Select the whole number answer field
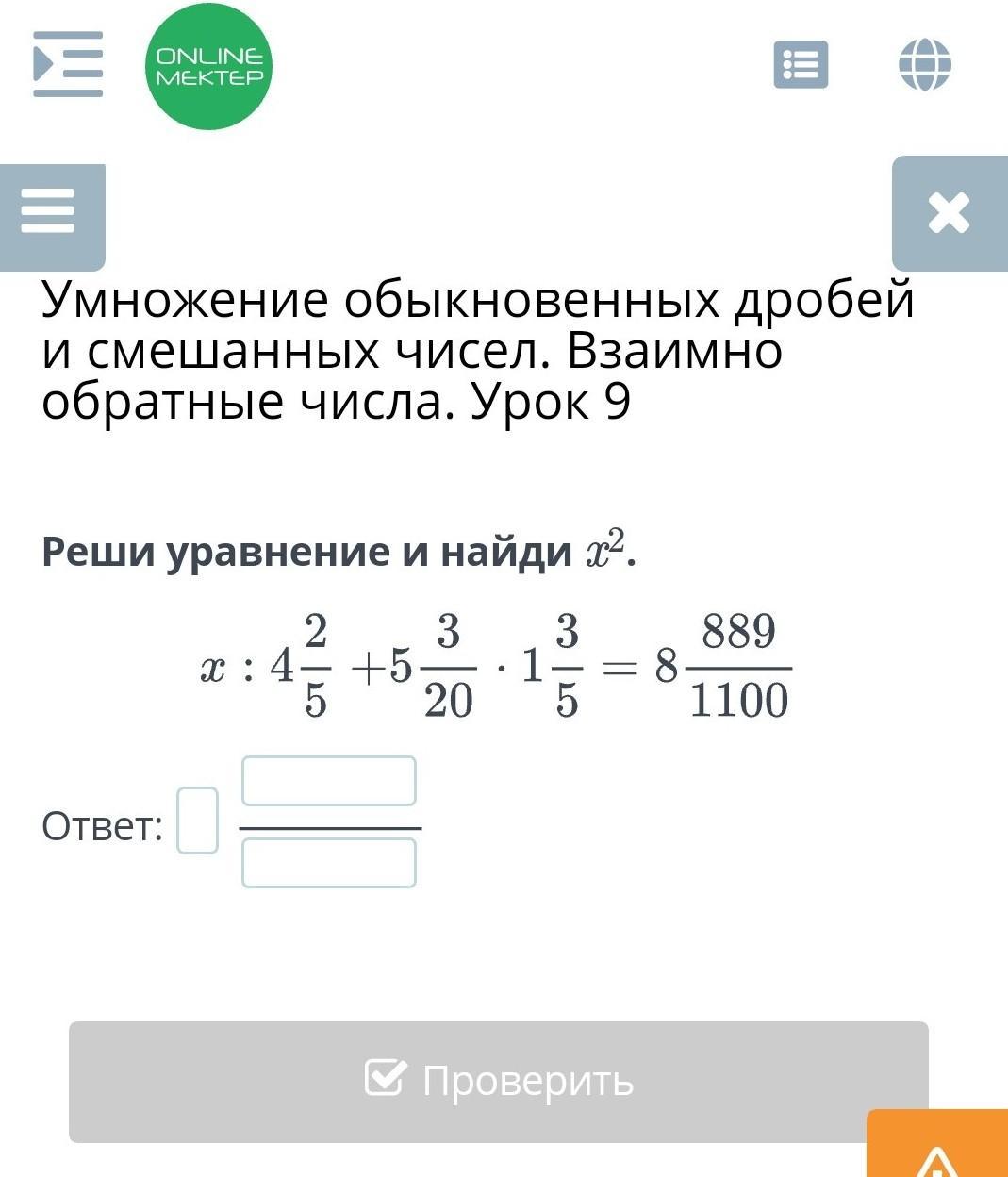Image resolution: width=1008 pixels, height=1177 pixels. [198, 821]
